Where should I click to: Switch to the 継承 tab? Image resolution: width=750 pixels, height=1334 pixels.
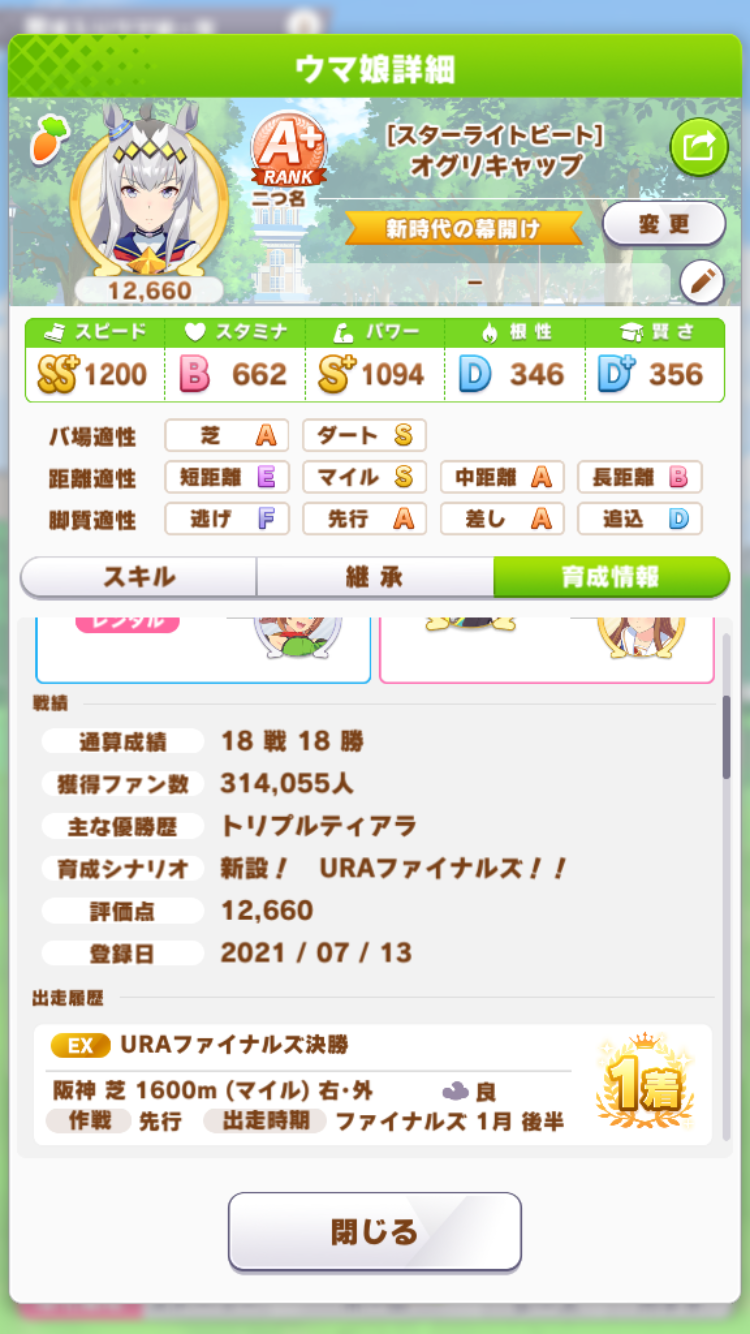[x=375, y=577]
